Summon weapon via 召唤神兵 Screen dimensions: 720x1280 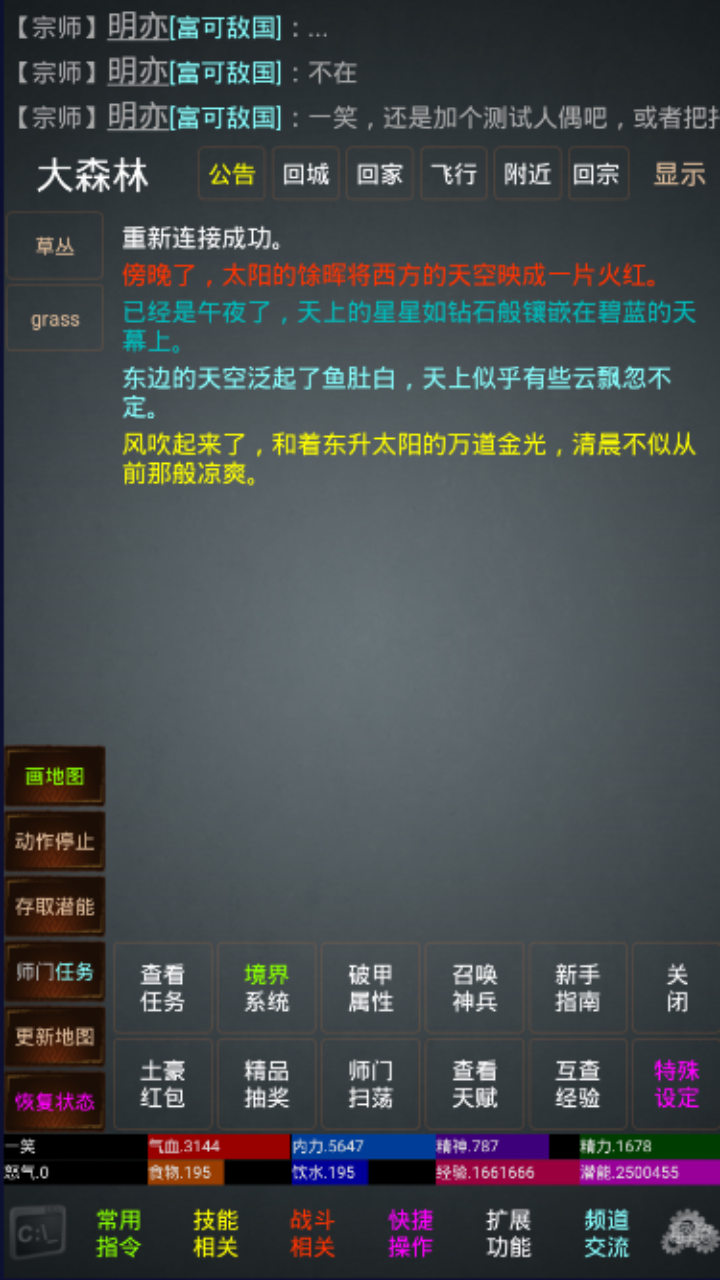474,988
